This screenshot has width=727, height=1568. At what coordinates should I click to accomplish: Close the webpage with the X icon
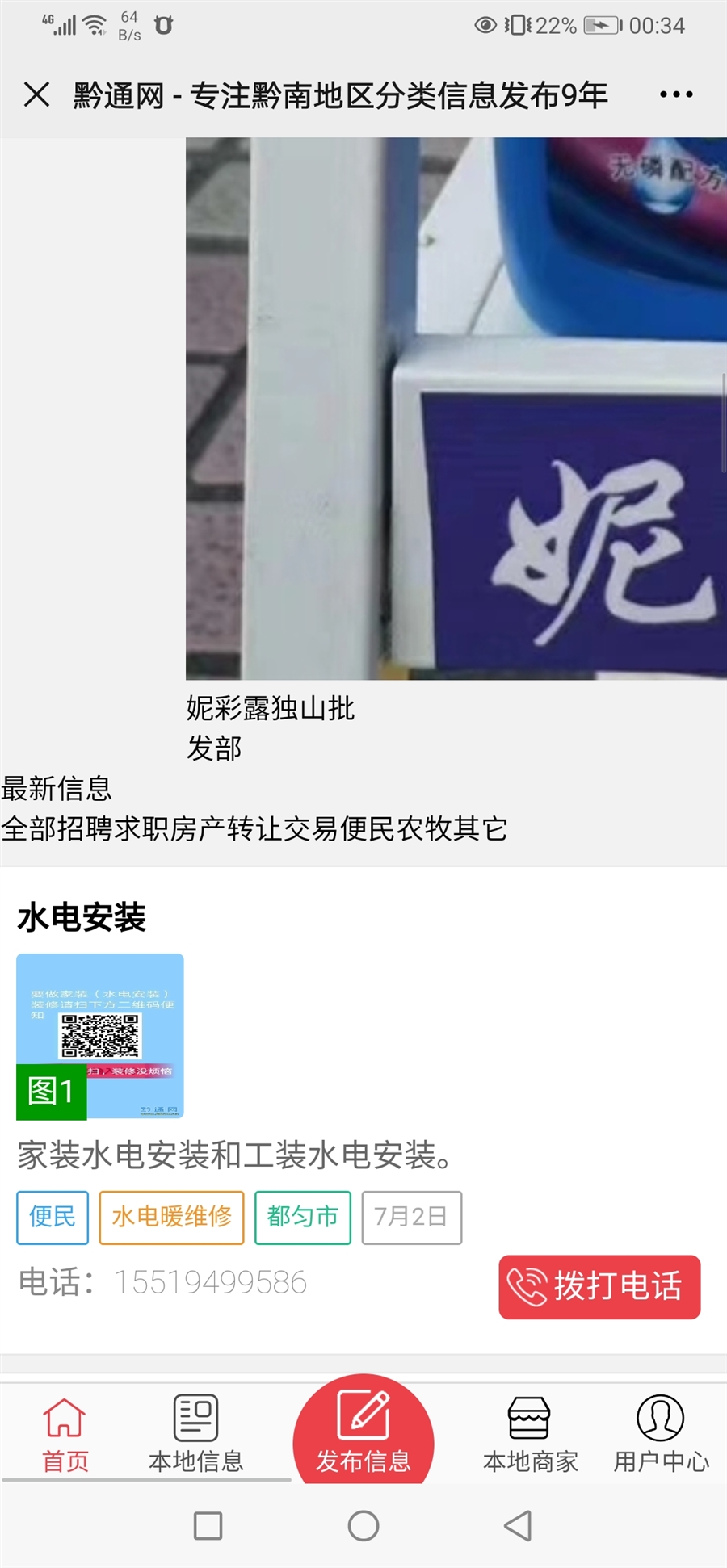[36, 94]
